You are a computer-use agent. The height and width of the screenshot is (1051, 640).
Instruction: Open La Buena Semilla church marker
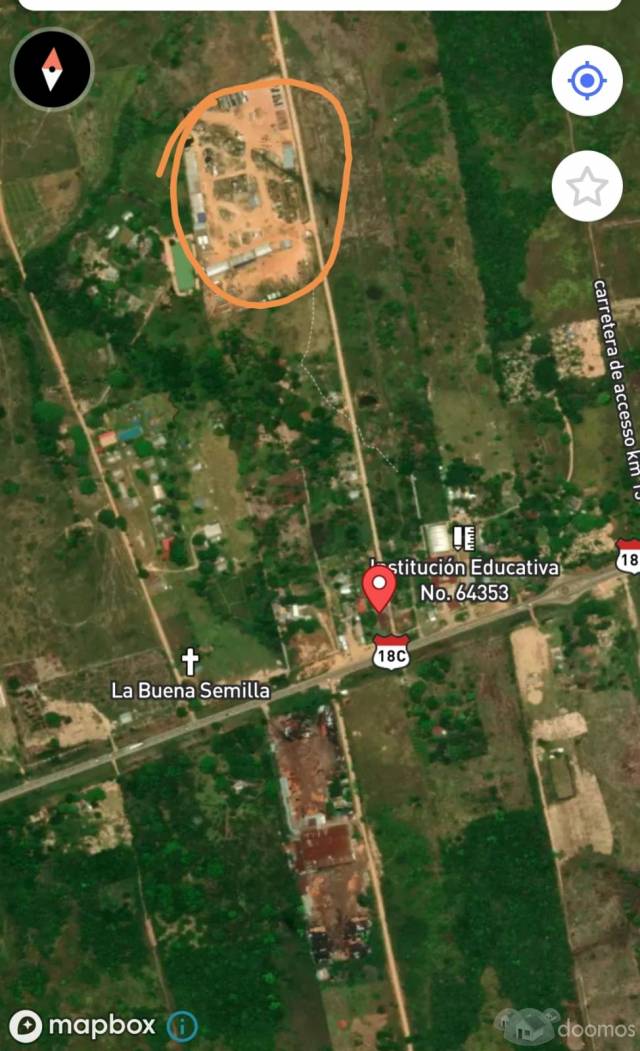[190, 662]
